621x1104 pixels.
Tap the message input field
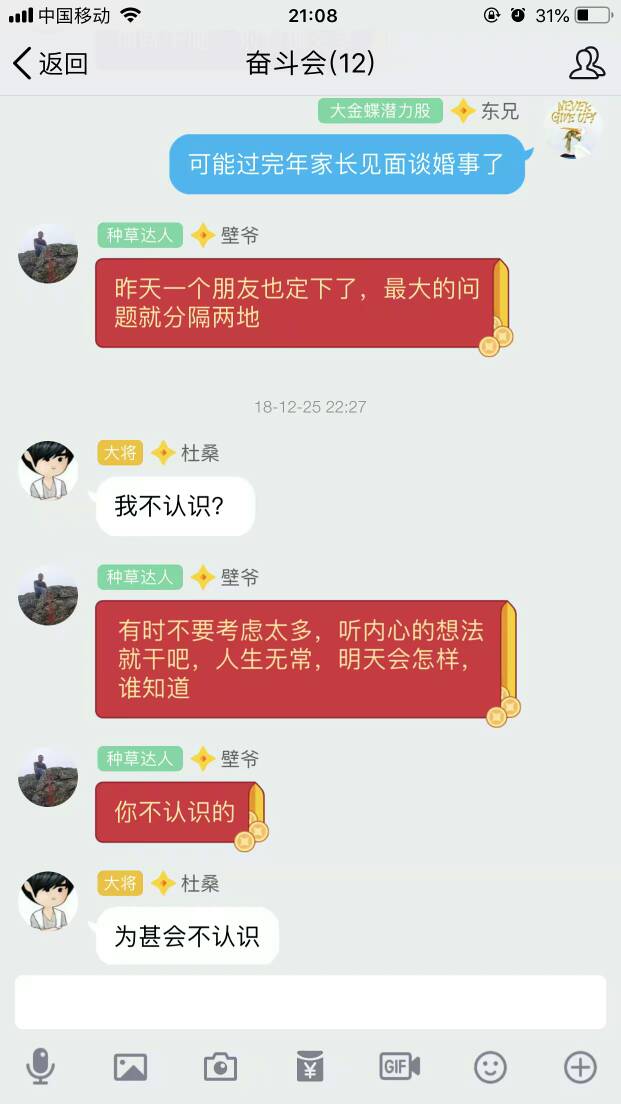310,1002
